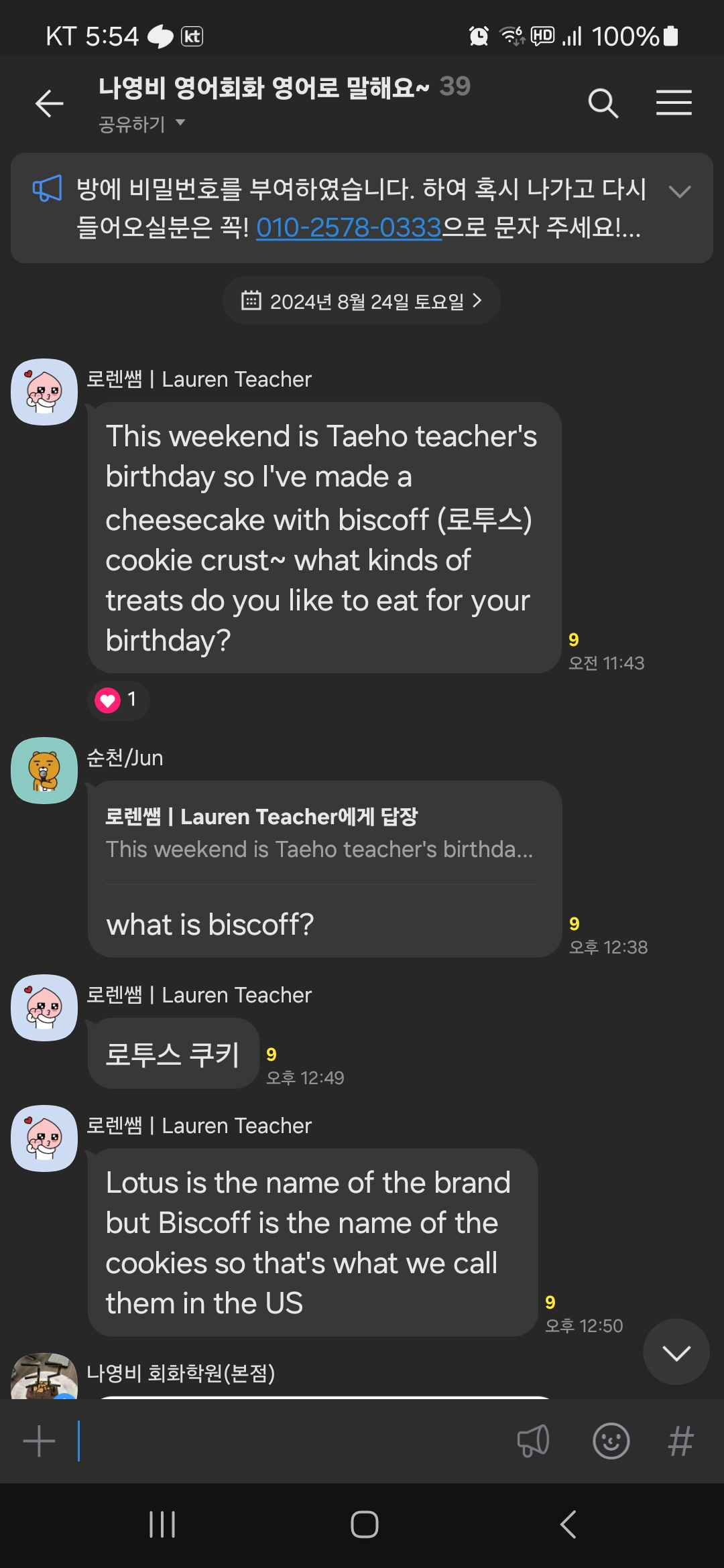Open the system recent apps view

click(x=162, y=1524)
